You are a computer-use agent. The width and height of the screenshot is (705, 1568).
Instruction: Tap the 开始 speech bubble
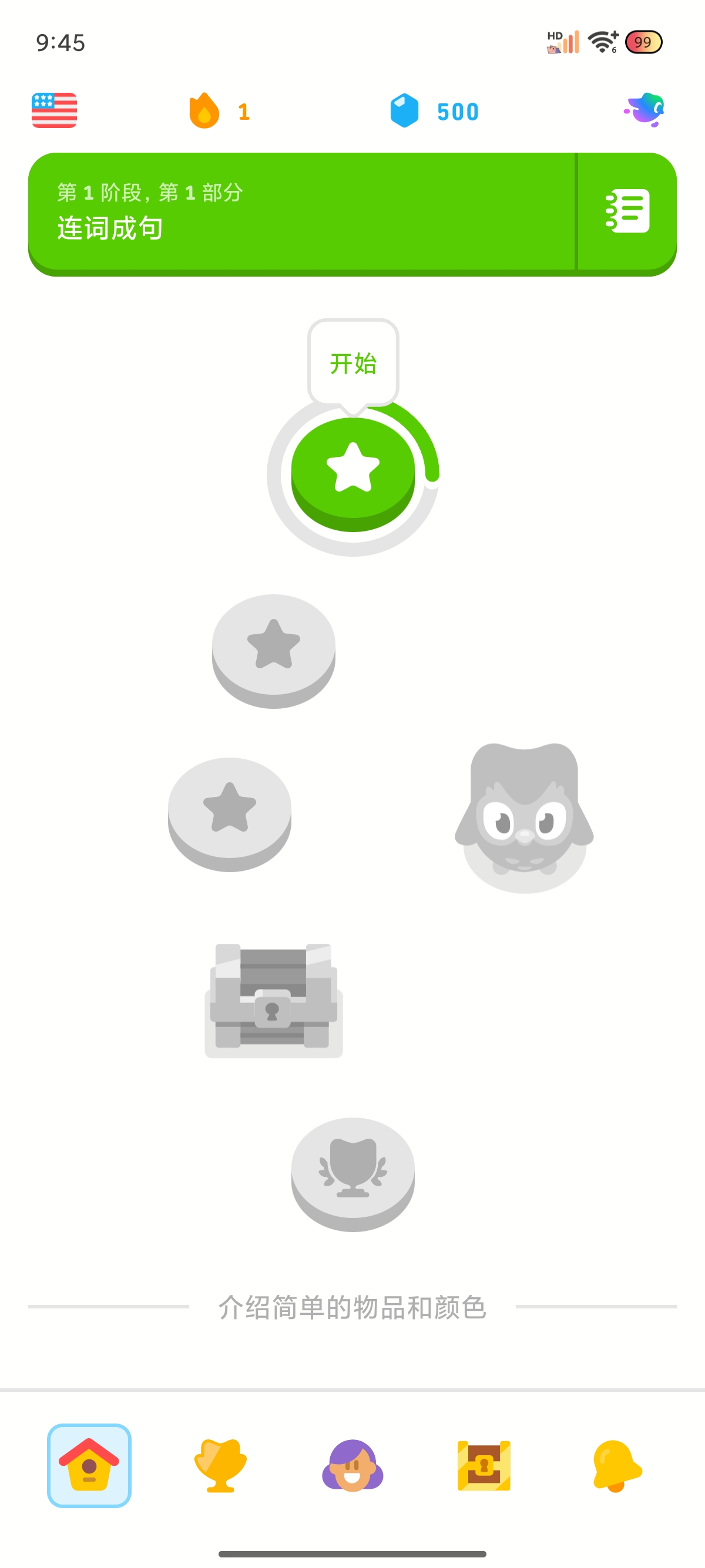[352, 363]
